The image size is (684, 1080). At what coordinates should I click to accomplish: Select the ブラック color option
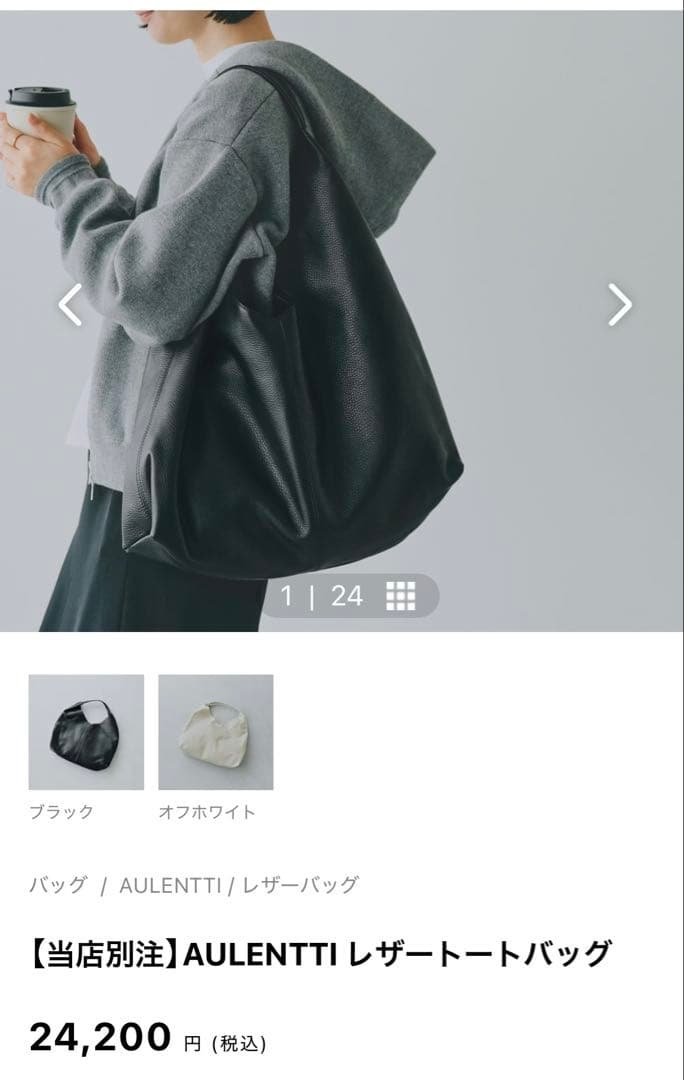tap(86, 732)
